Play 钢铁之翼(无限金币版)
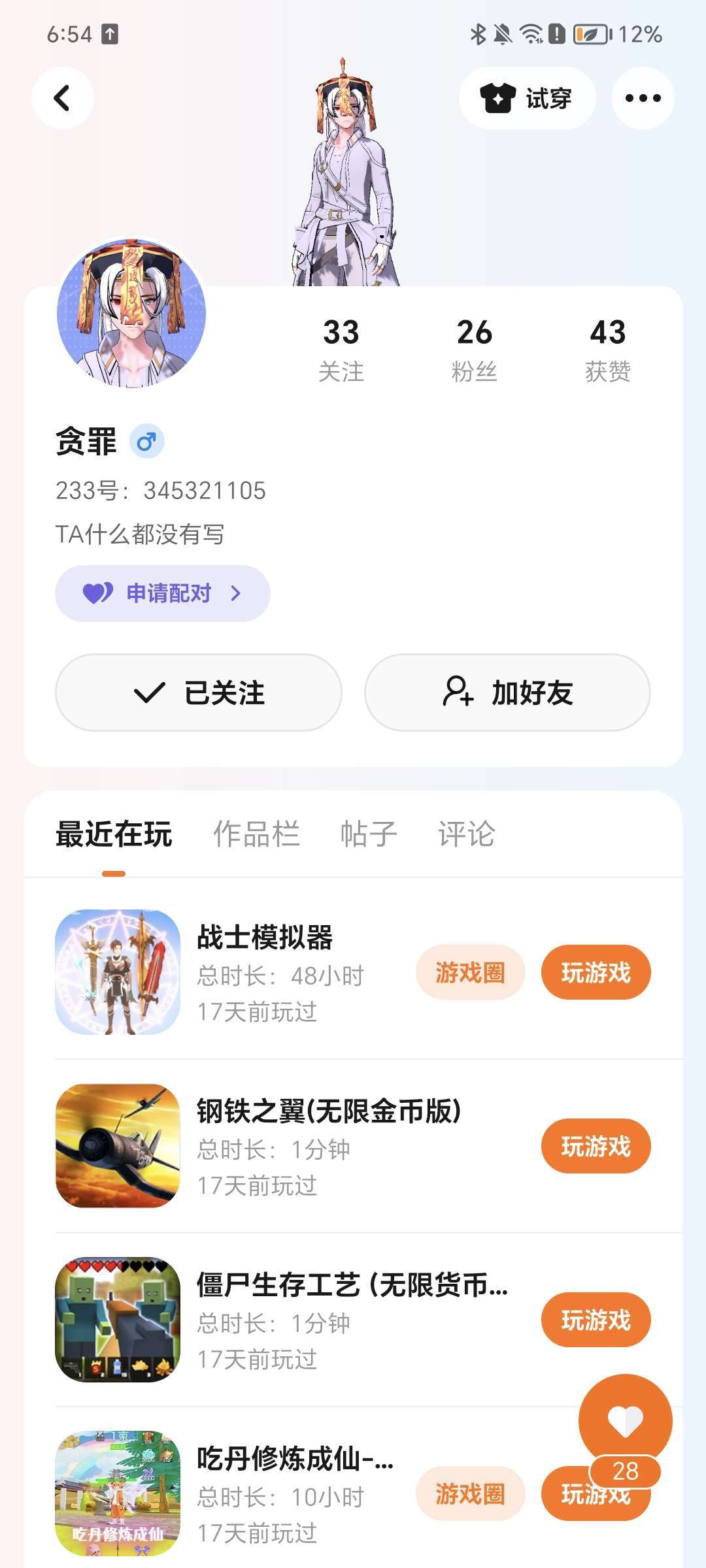The height and width of the screenshot is (1568, 706). point(596,1146)
